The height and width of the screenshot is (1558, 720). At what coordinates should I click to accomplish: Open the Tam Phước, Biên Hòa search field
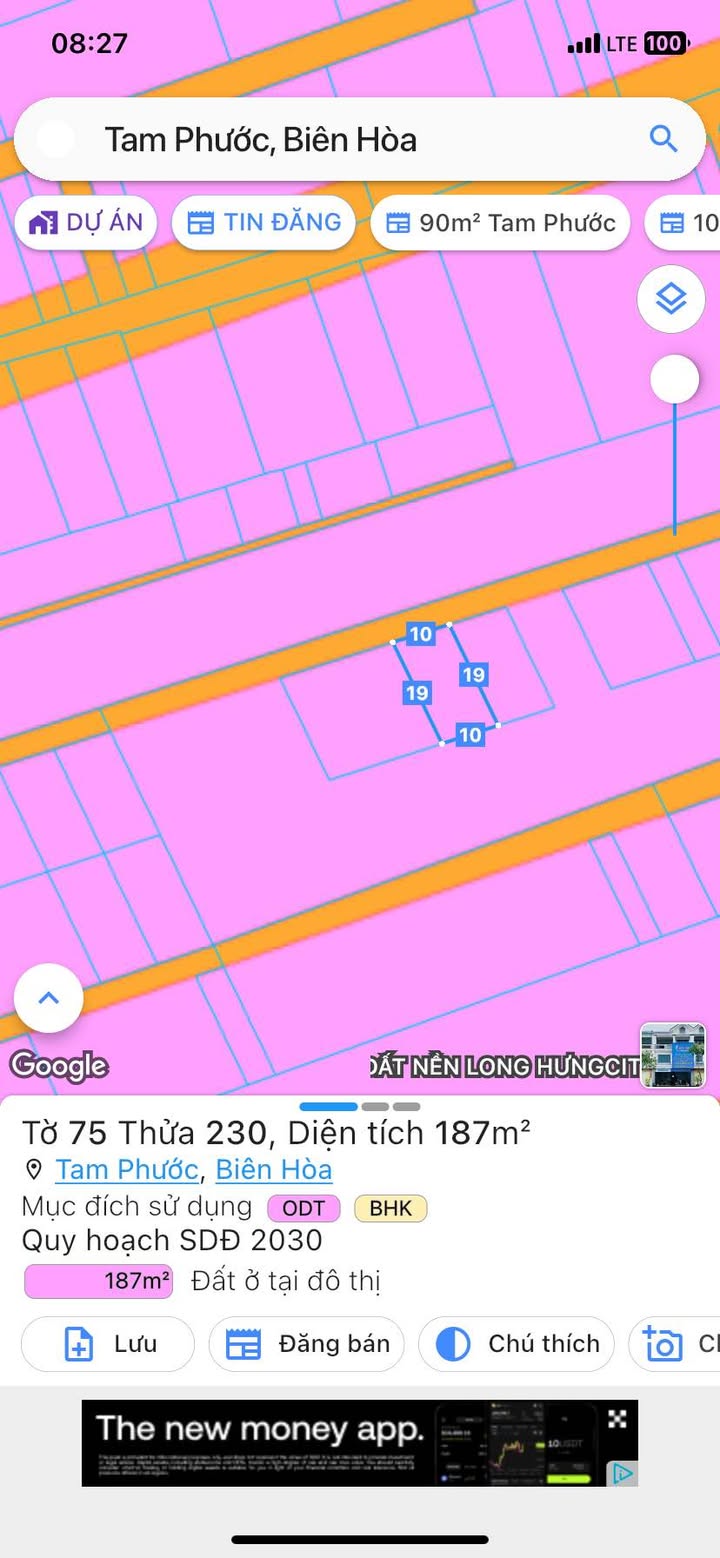pyautogui.click(x=360, y=139)
